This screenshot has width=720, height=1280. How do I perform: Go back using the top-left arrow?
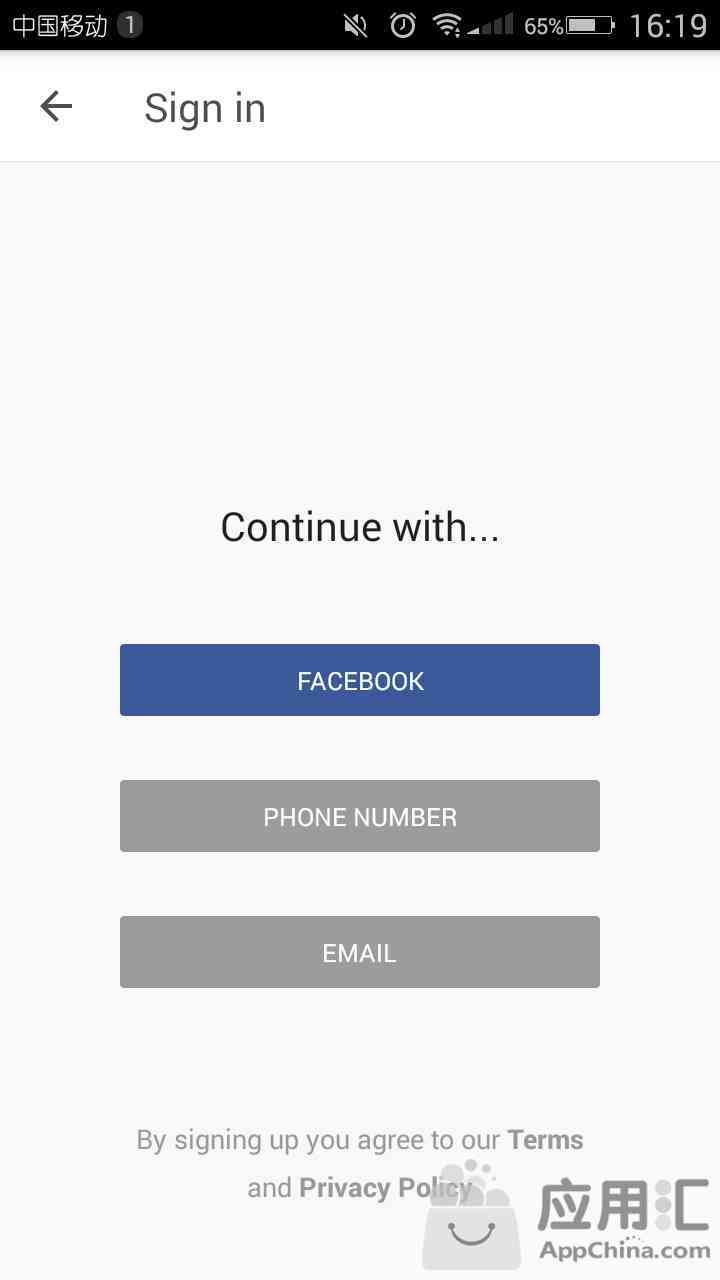click(56, 106)
